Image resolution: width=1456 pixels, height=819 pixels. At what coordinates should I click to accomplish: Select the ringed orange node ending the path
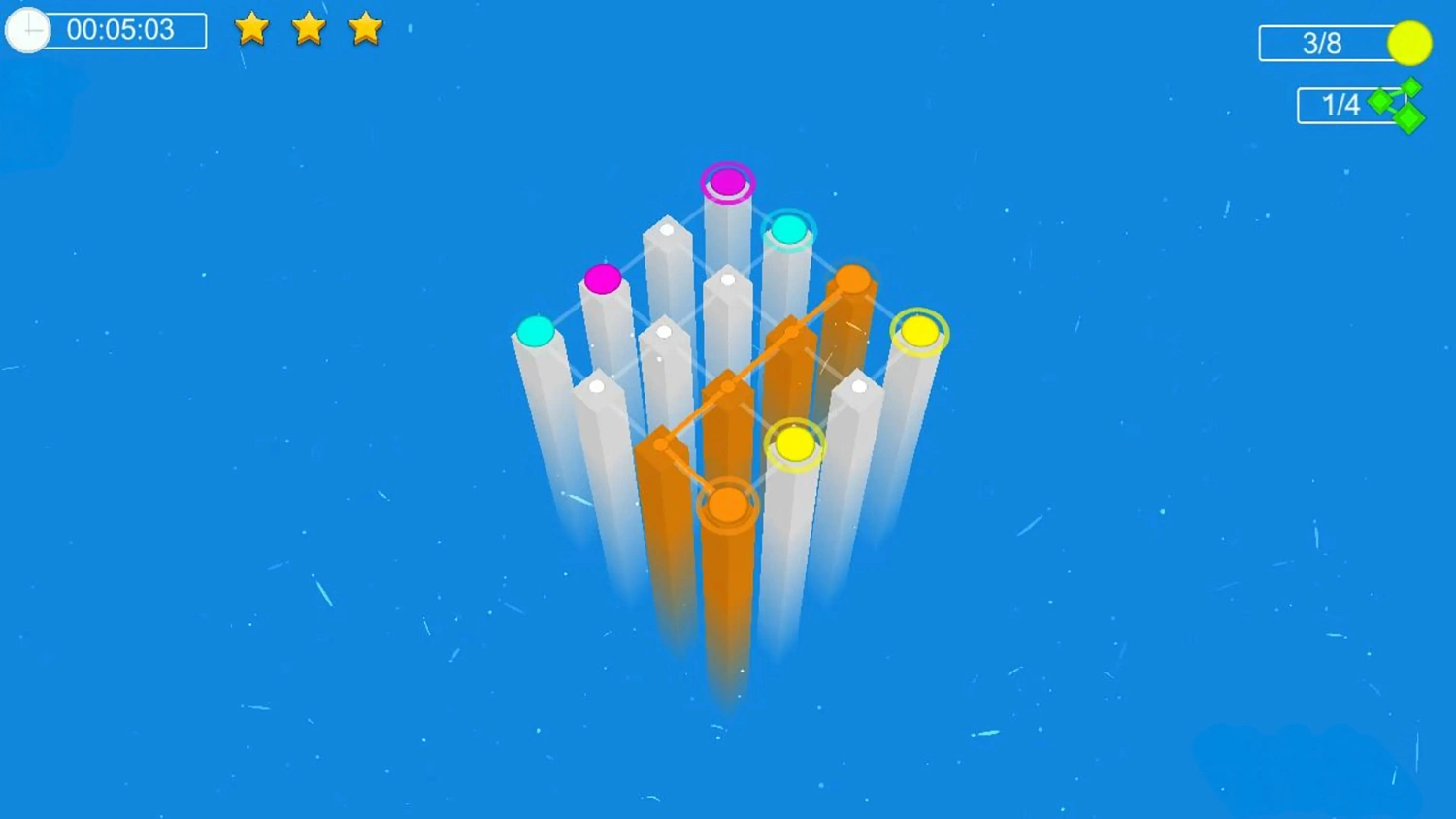(727, 505)
